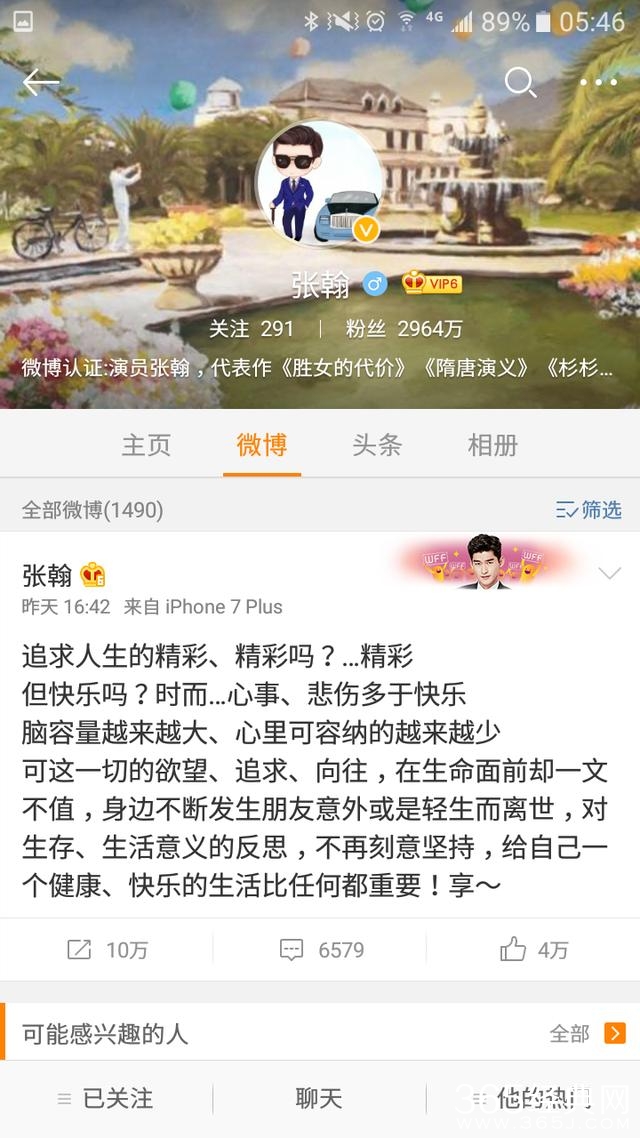This screenshot has width=640, height=1138.
Task: Open the 6579 comments on the post
Action: [x=321, y=949]
